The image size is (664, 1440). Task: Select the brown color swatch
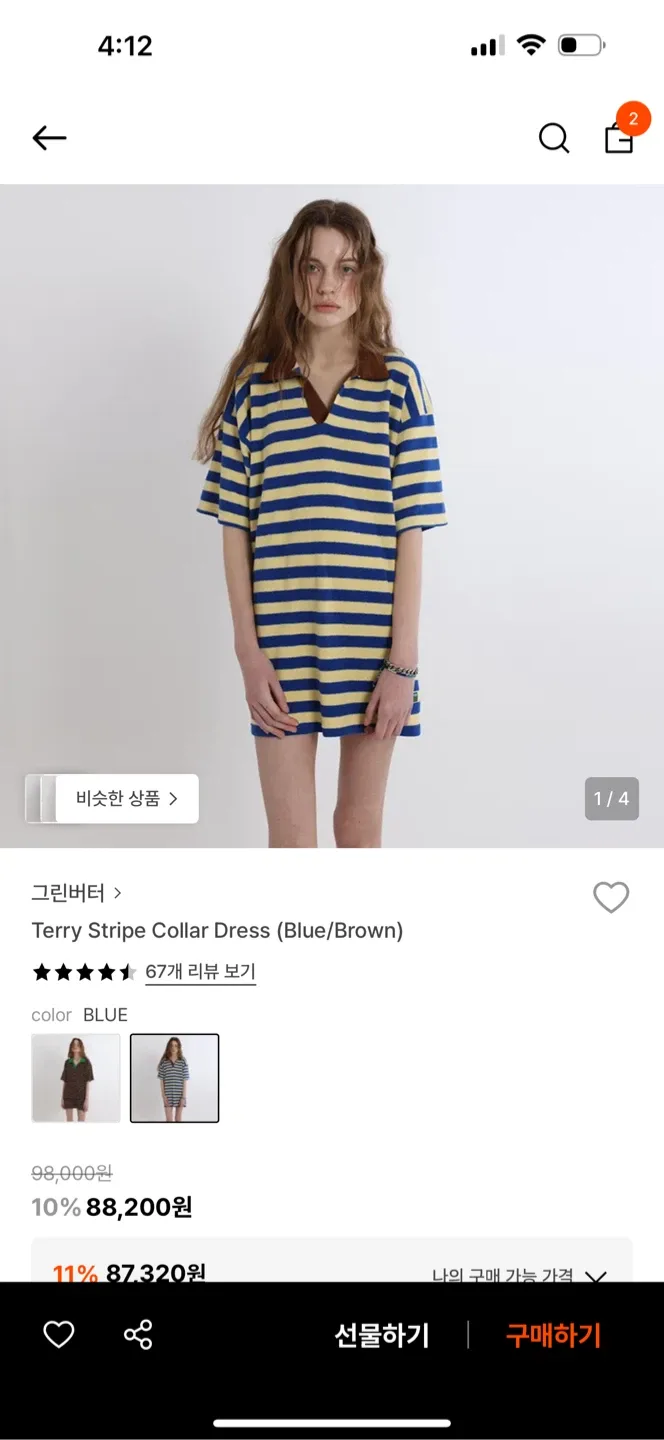point(76,1078)
